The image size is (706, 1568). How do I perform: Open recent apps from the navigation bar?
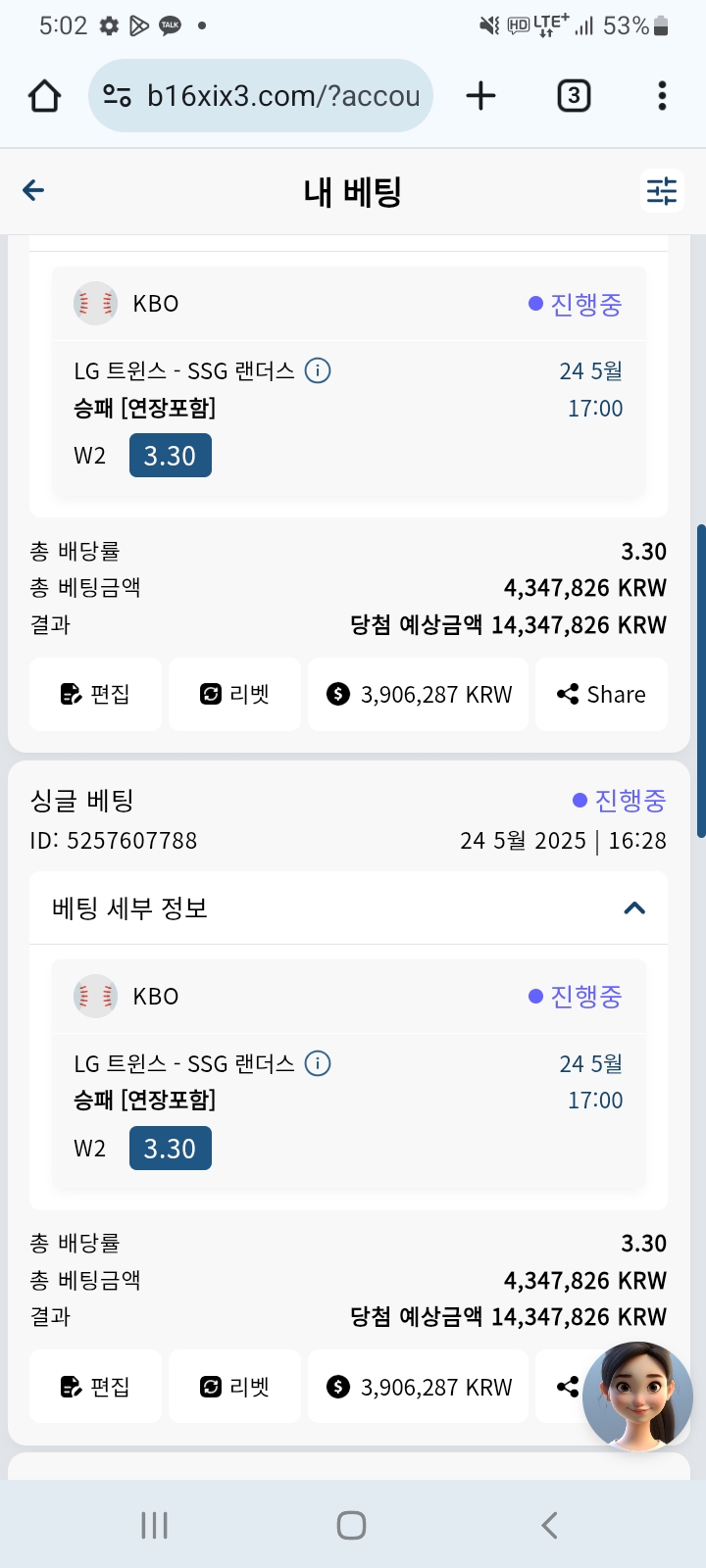[x=154, y=1525]
